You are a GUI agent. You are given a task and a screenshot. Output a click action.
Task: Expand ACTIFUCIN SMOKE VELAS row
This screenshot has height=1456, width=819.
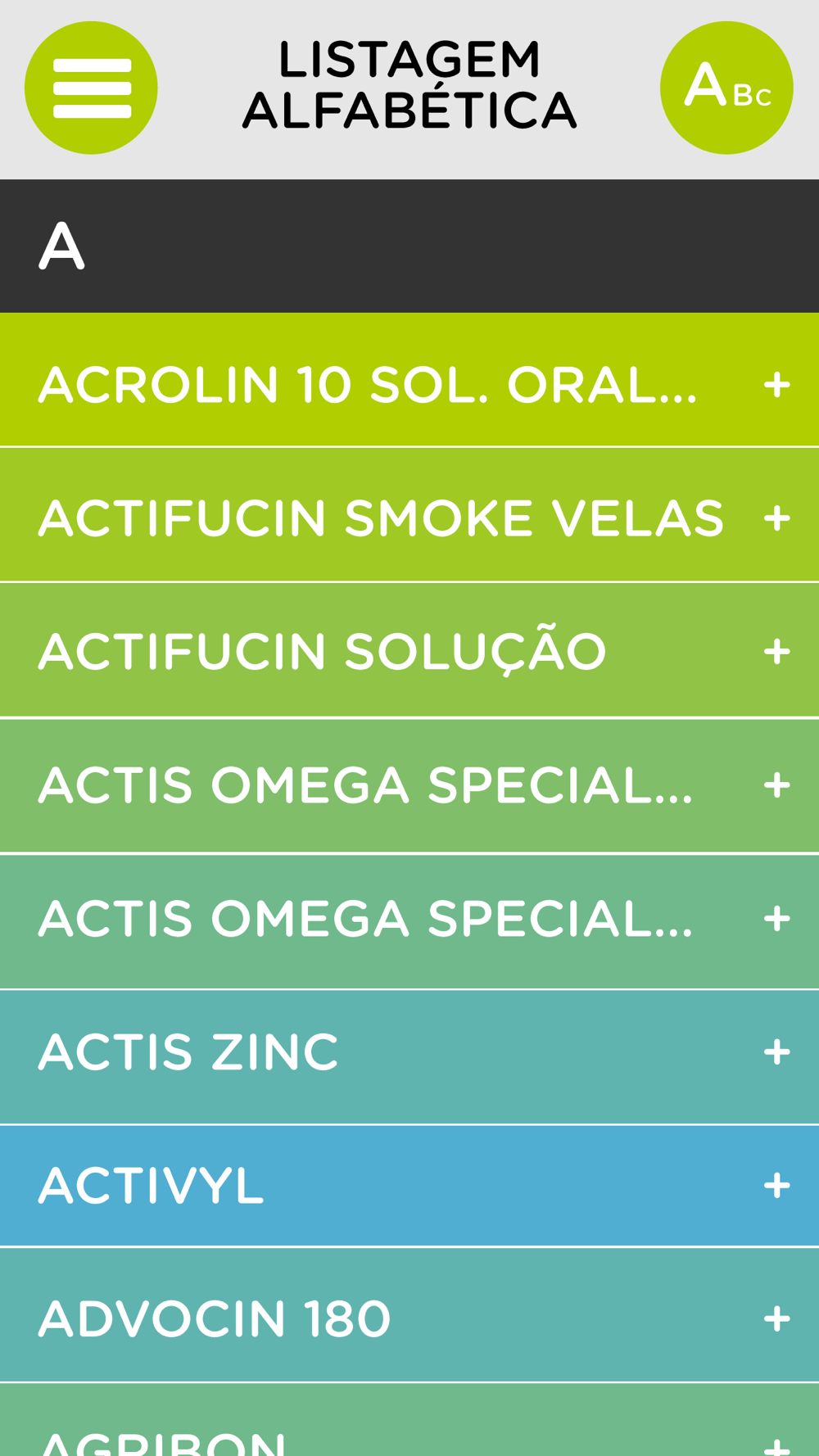tap(776, 518)
